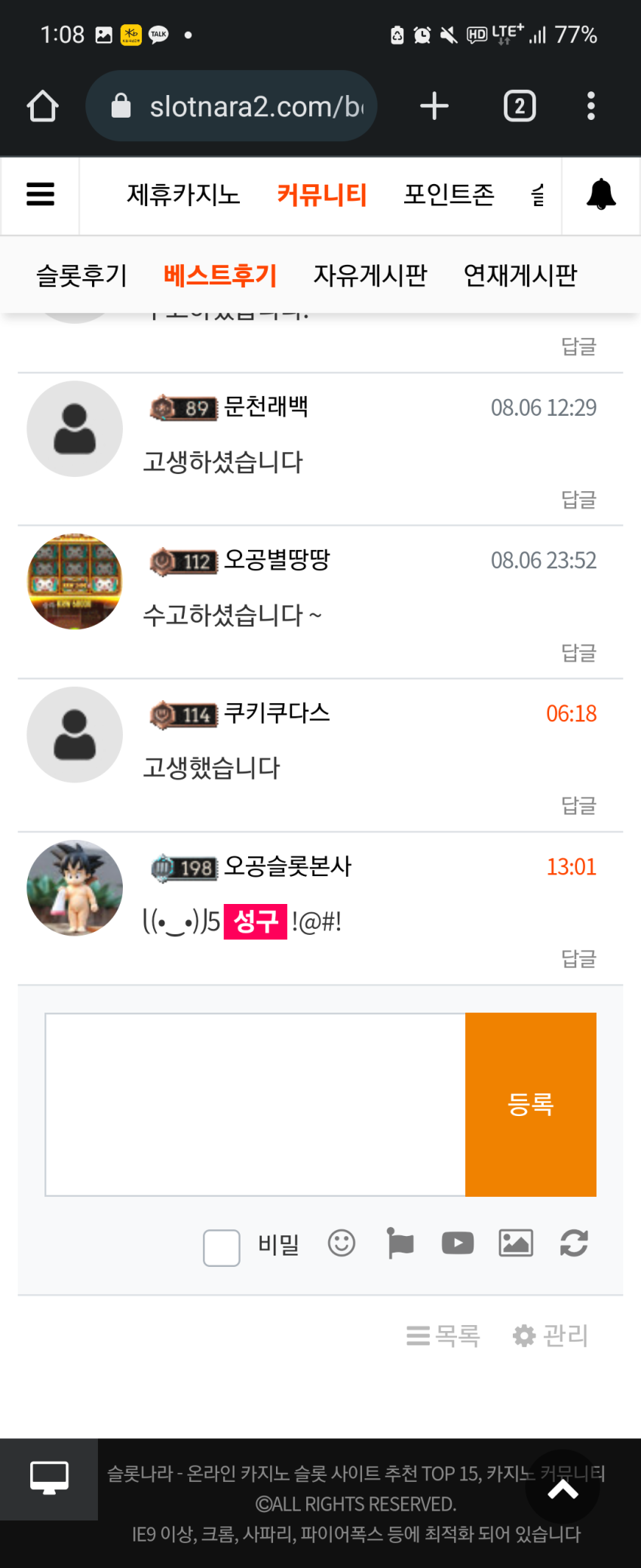The width and height of the screenshot is (641, 1568).
Task: Check the 비밀 secret comment box
Action: pos(222,1247)
